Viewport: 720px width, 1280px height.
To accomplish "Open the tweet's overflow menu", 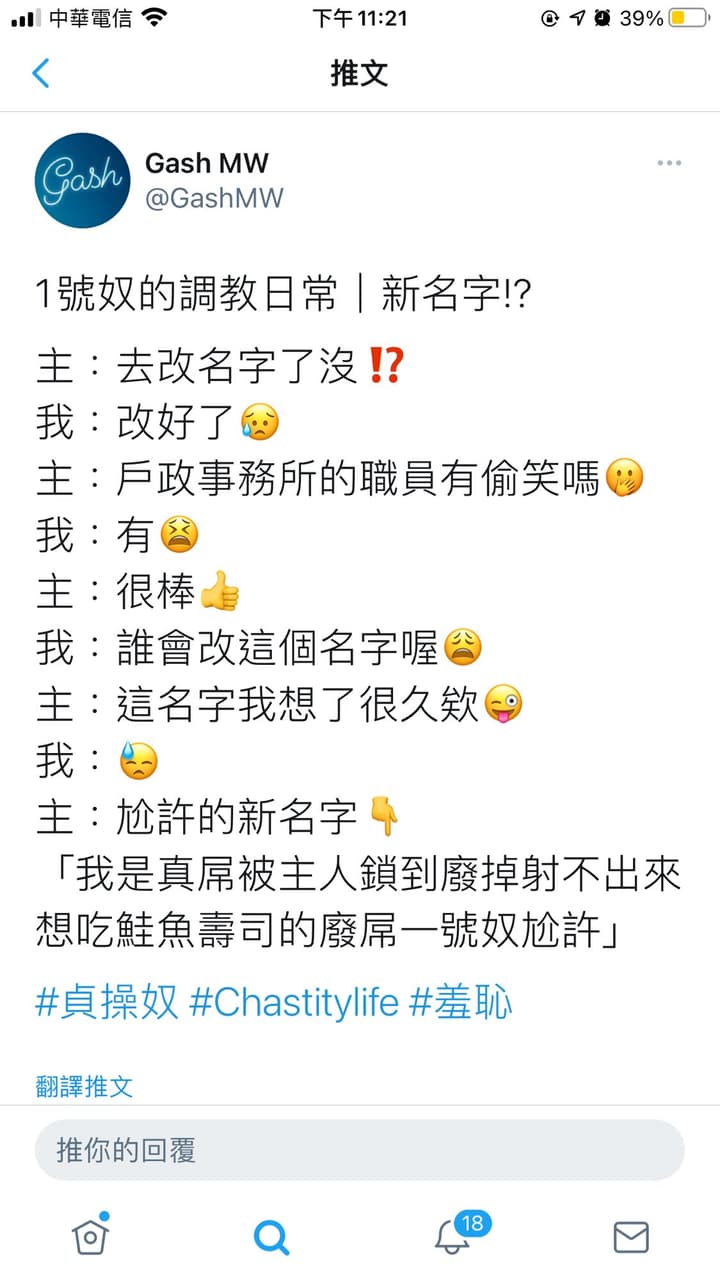I will (669, 163).
